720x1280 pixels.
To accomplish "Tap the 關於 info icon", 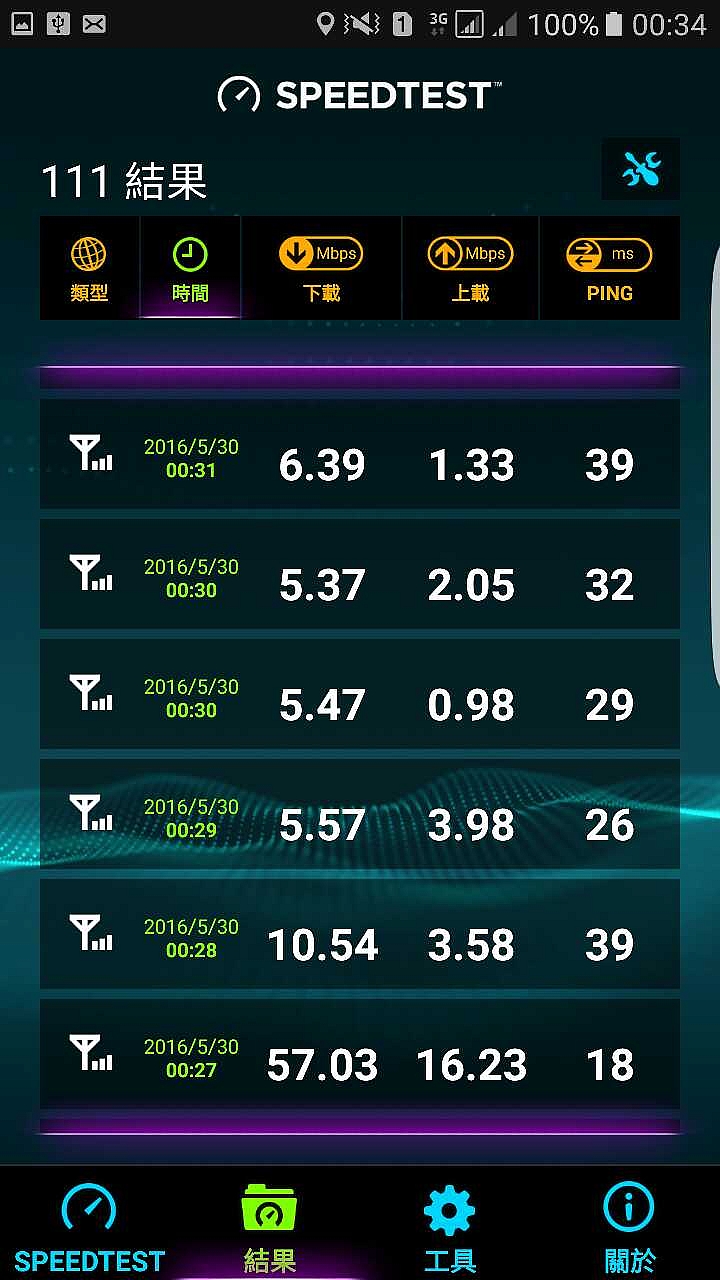I will [628, 1207].
